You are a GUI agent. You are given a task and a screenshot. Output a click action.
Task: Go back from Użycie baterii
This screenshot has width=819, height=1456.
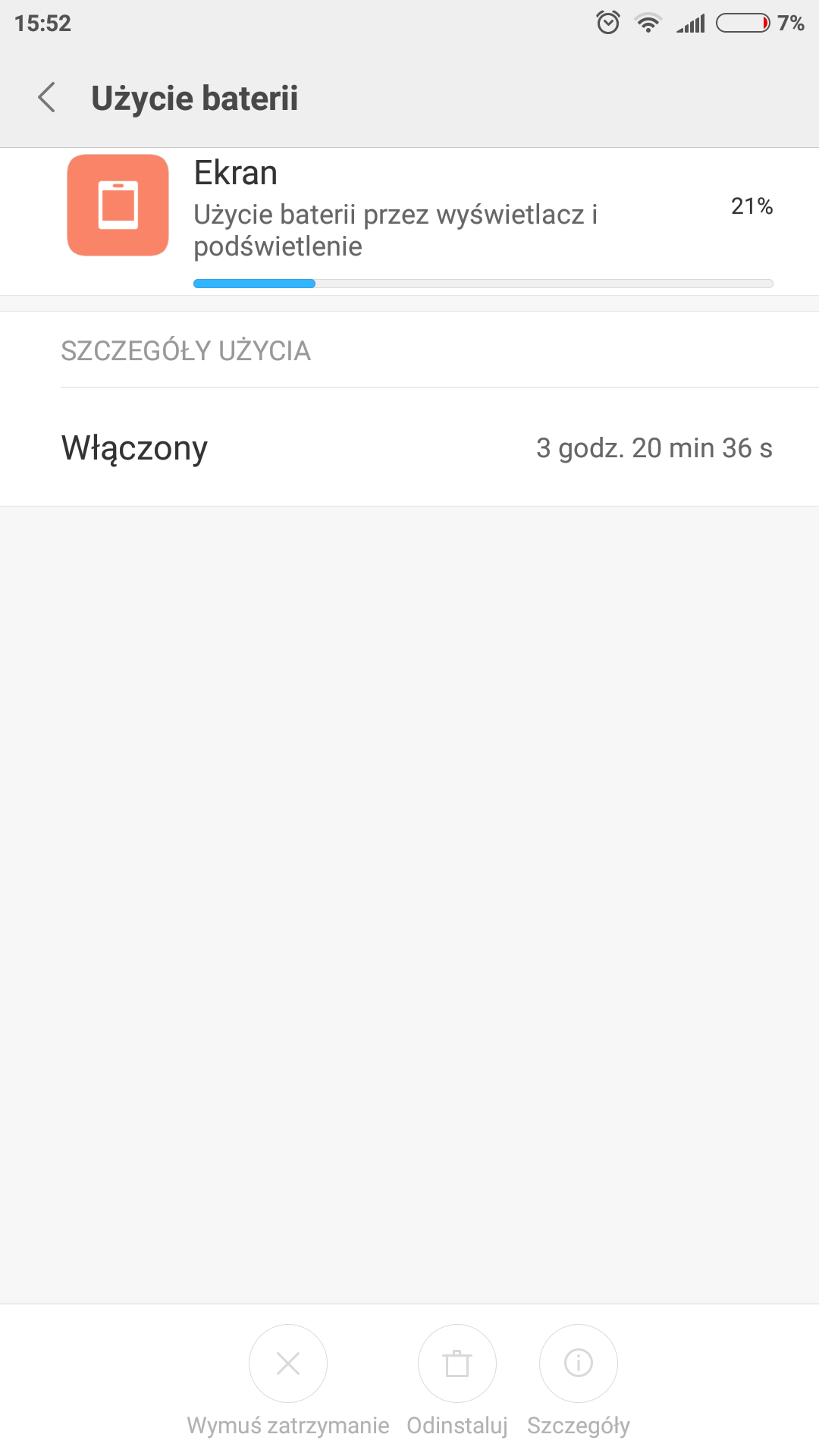(x=47, y=98)
